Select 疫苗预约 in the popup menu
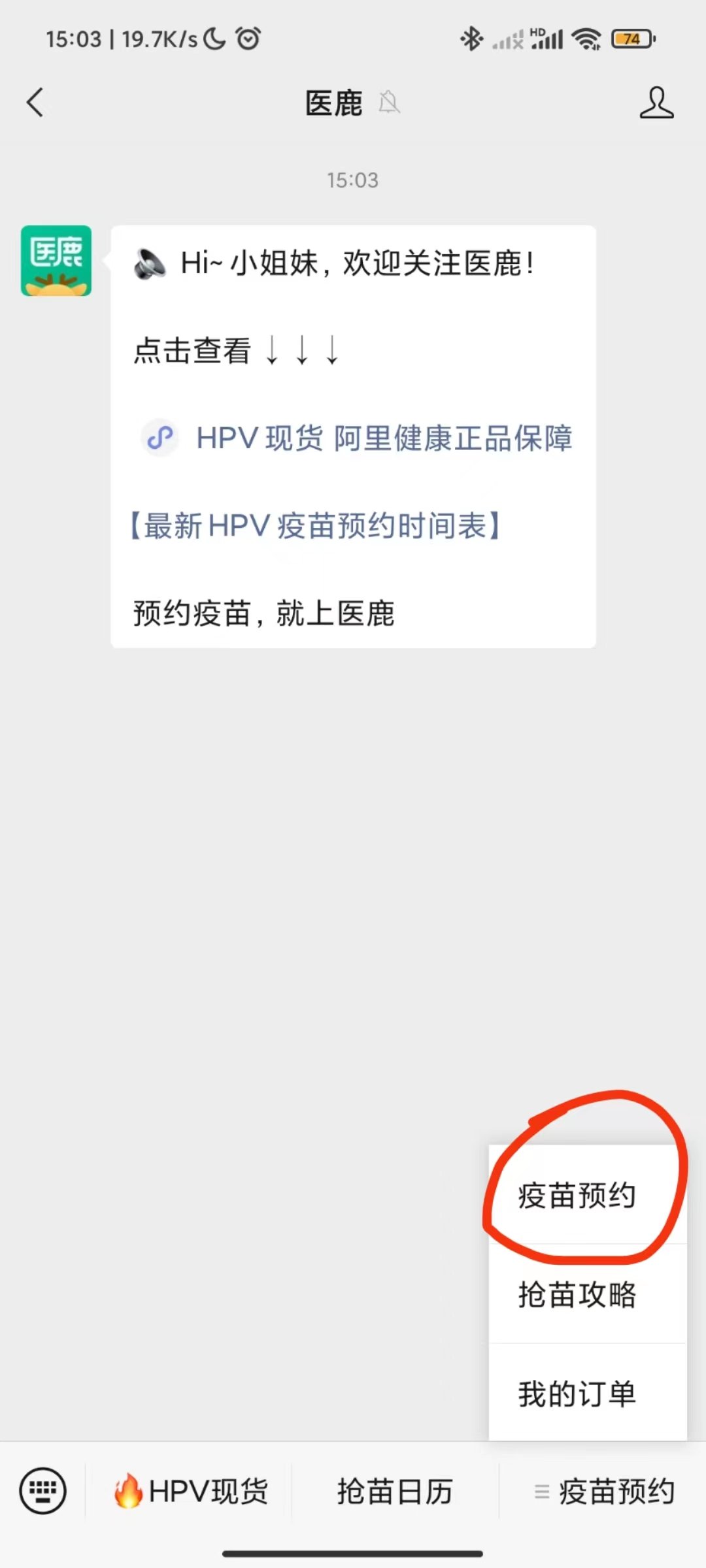The image size is (706, 1568). click(x=577, y=1196)
